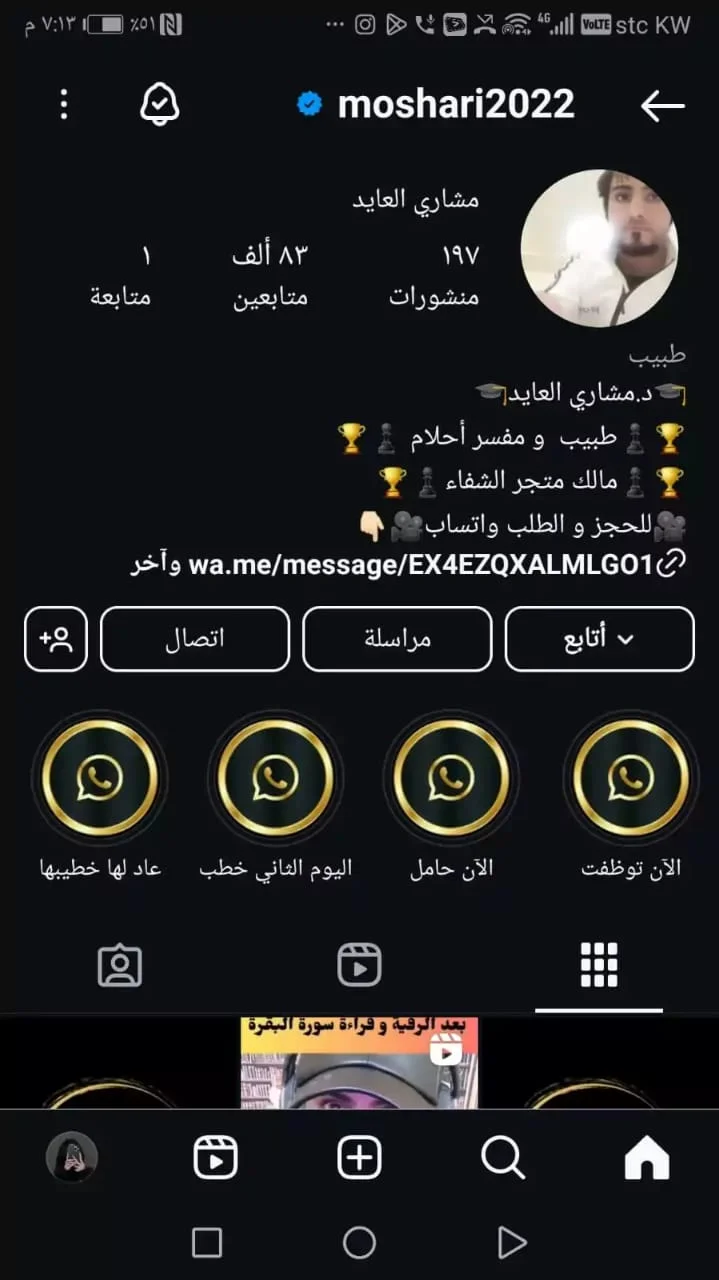Image resolution: width=719 pixels, height=1280 pixels.
Task: Open the notification bell settings
Action: pyautogui.click(x=160, y=104)
